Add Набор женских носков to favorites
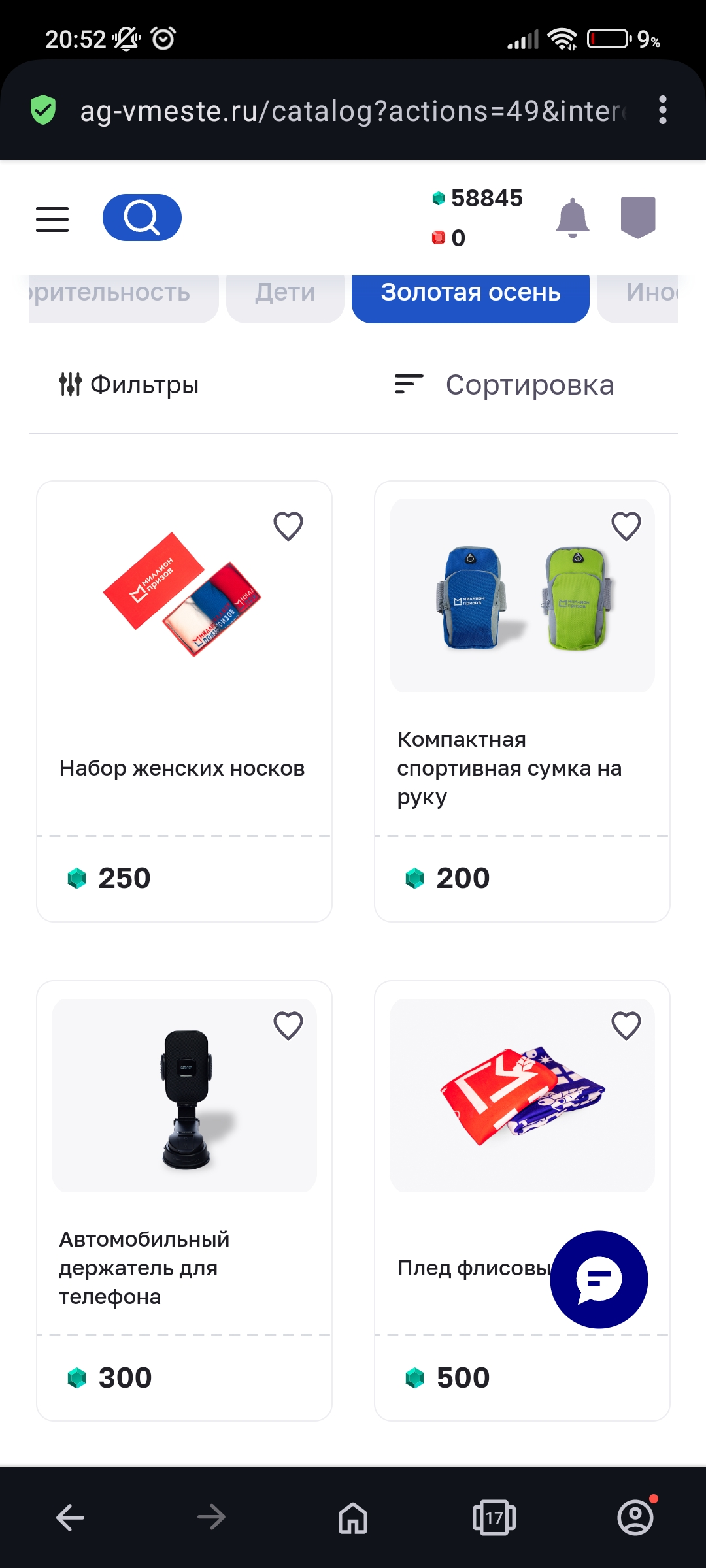Image resolution: width=706 pixels, height=1568 pixels. (x=288, y=526)
